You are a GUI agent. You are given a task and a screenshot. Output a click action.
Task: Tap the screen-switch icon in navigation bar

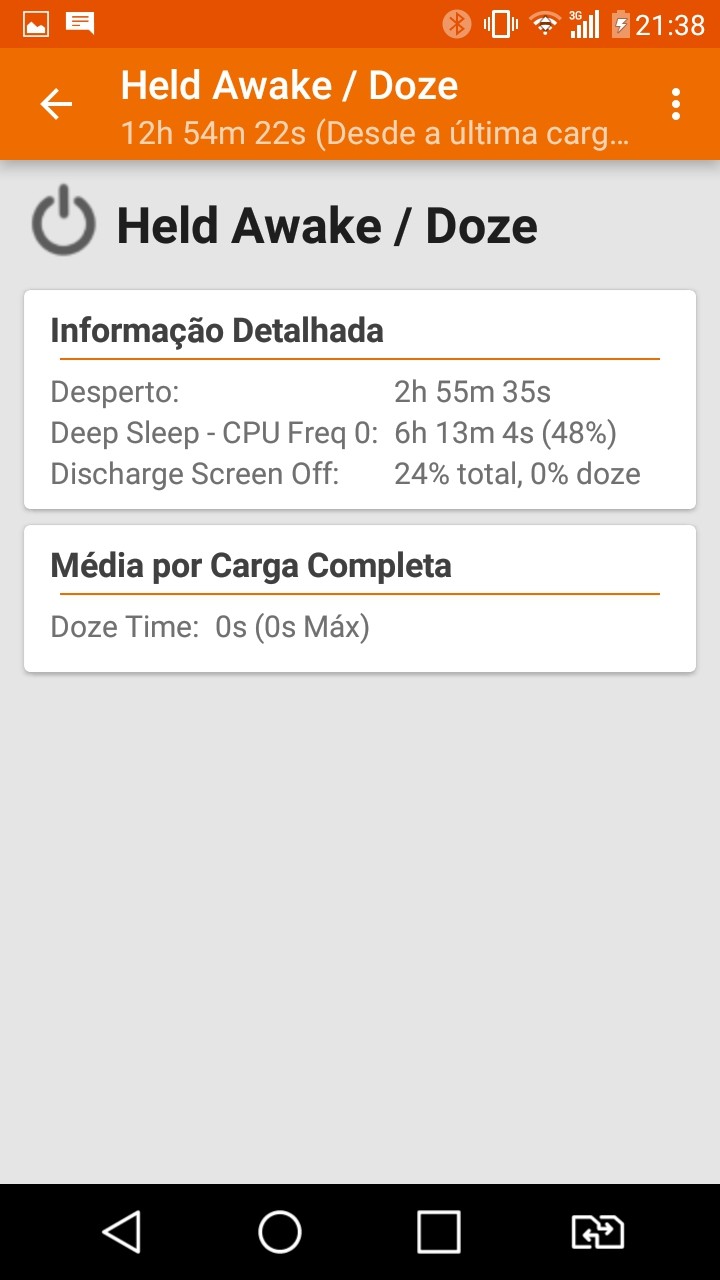pos(597,1232)
